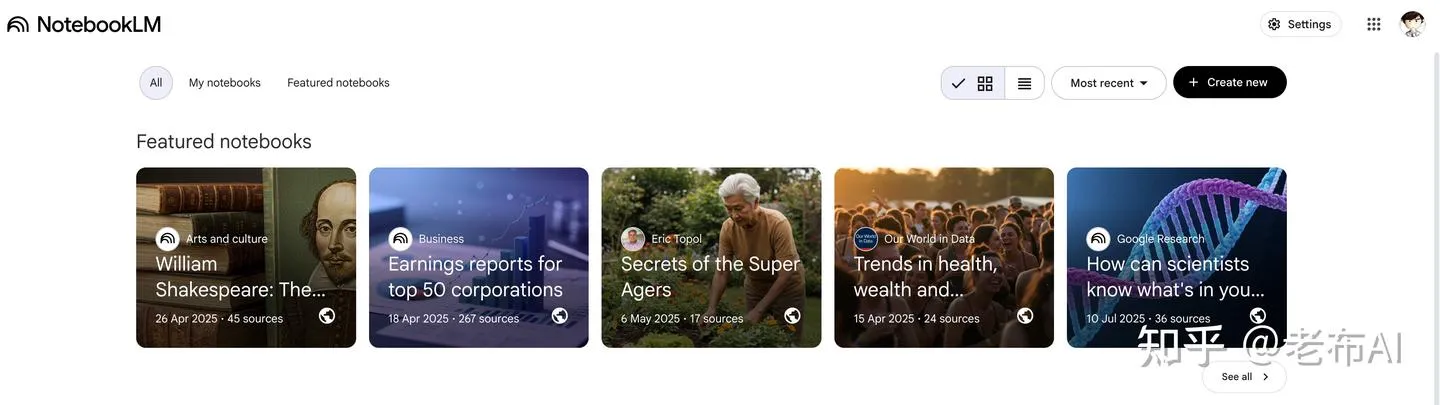Switch to My notebooks tab
This screenshot has width=1440, height=405.
[x=225, y=83]
